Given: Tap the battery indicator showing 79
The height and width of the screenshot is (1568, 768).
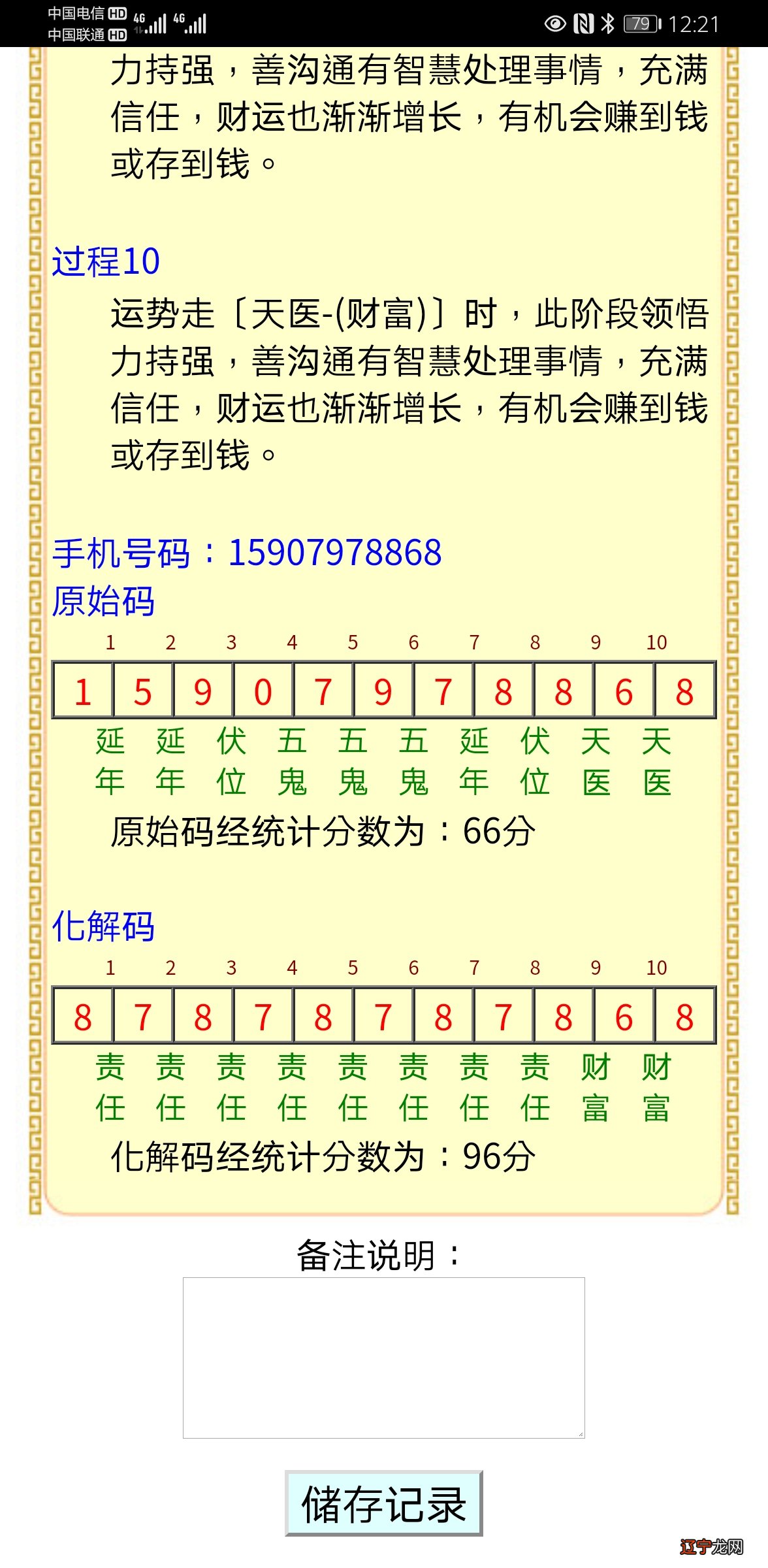Looking at the screenshot, I should coord(640,23).
